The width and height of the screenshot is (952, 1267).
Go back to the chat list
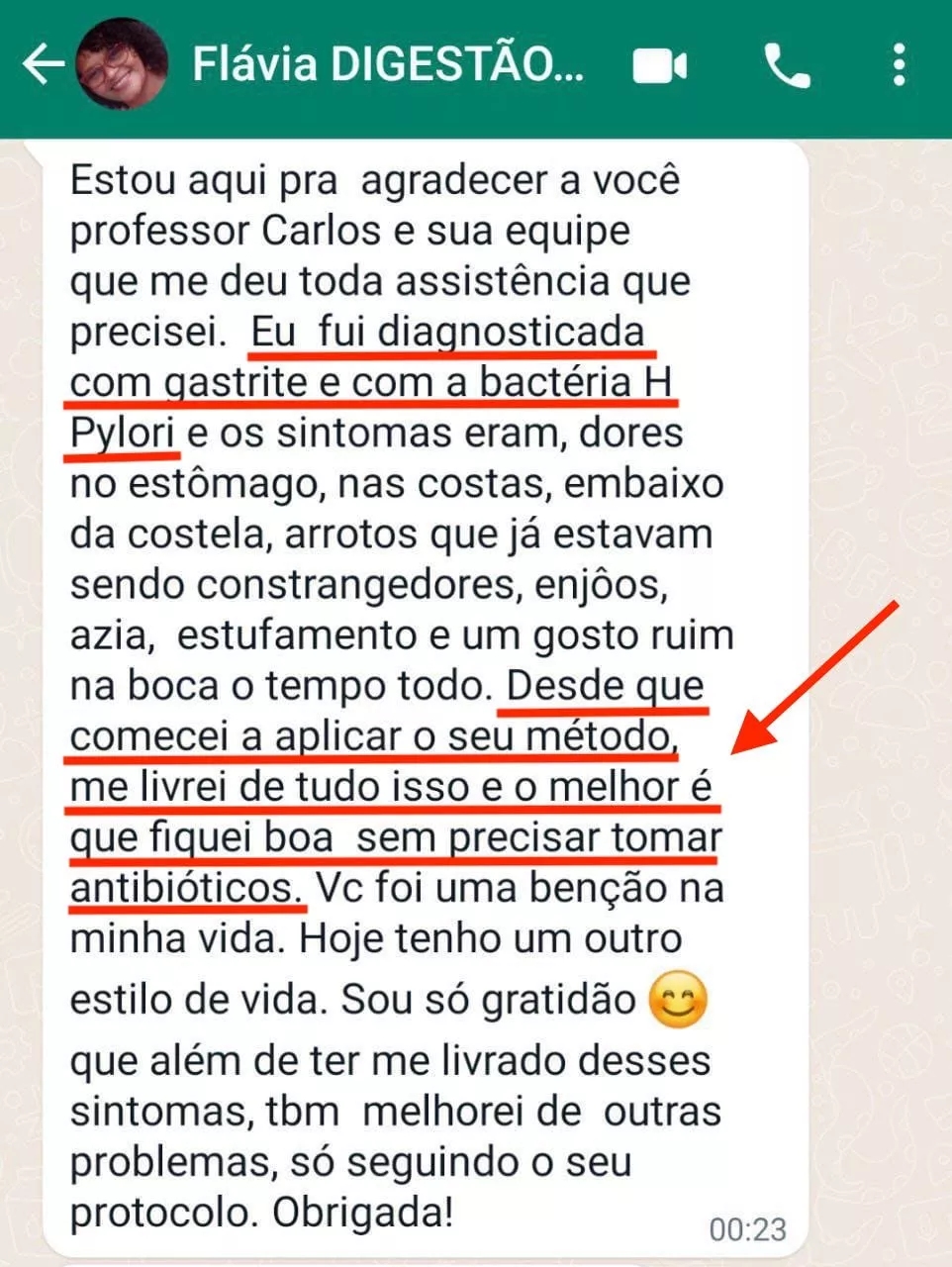pos(42,65)
